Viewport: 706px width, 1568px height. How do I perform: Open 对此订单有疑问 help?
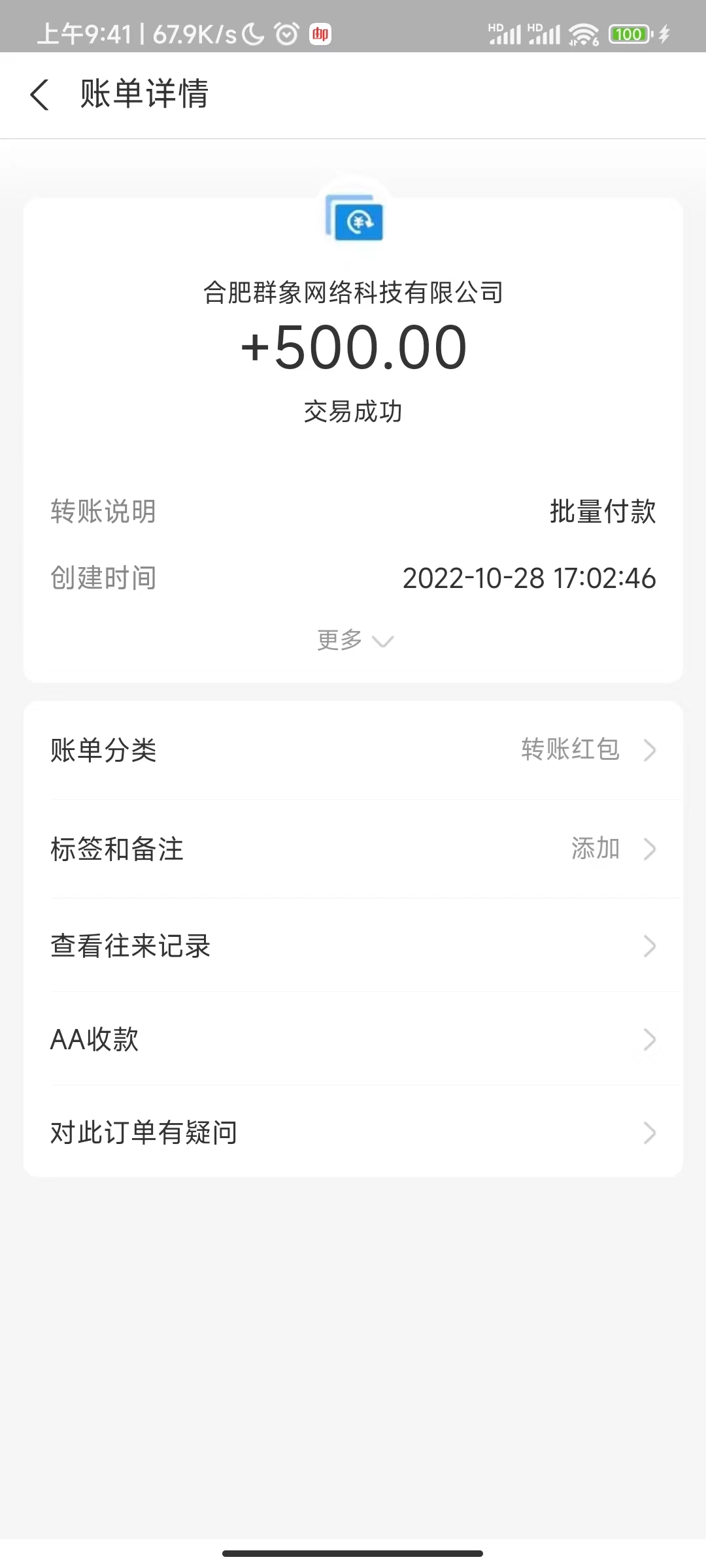[x=353, y=1133]
